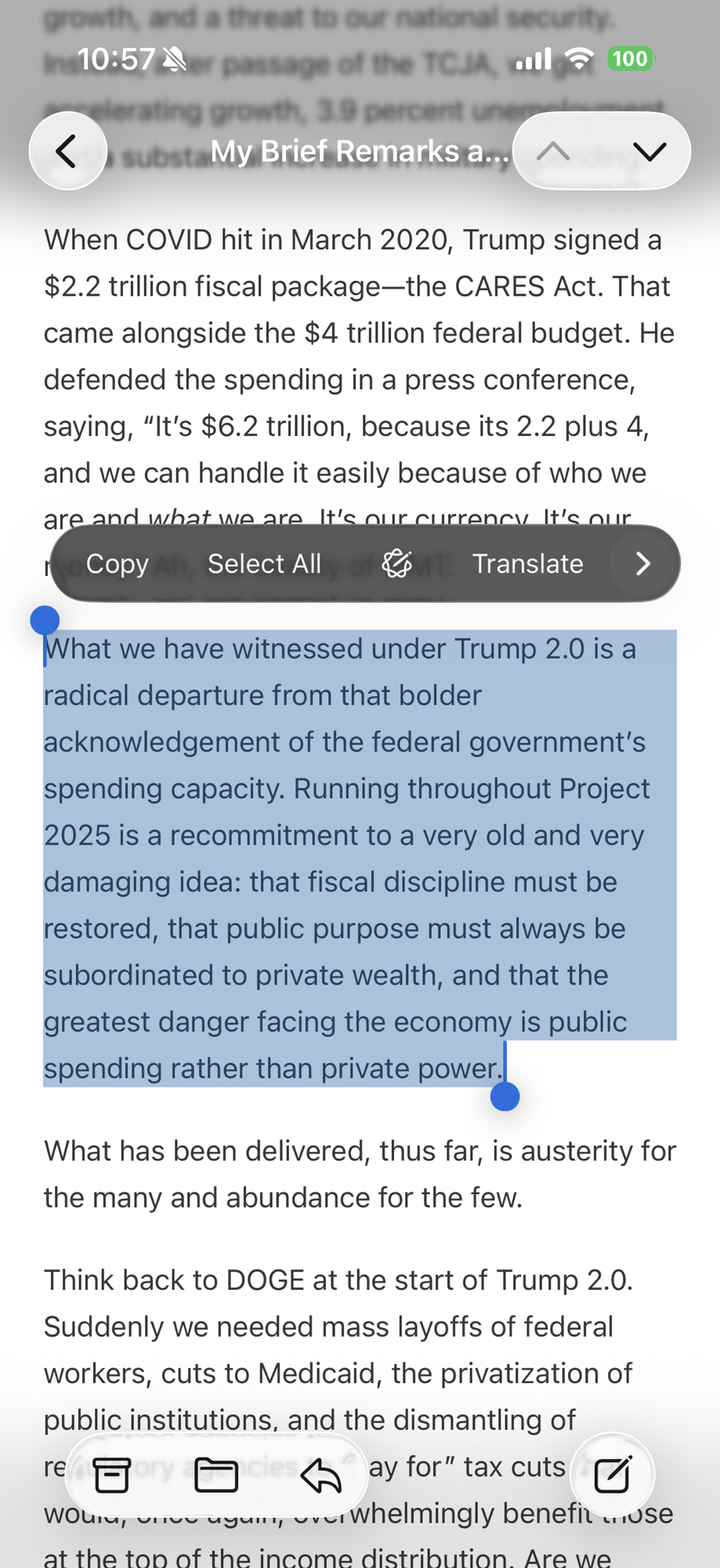This screenshot has width=720, height=1568.
Task: Choose Select All in the popup
Action: 264,564
